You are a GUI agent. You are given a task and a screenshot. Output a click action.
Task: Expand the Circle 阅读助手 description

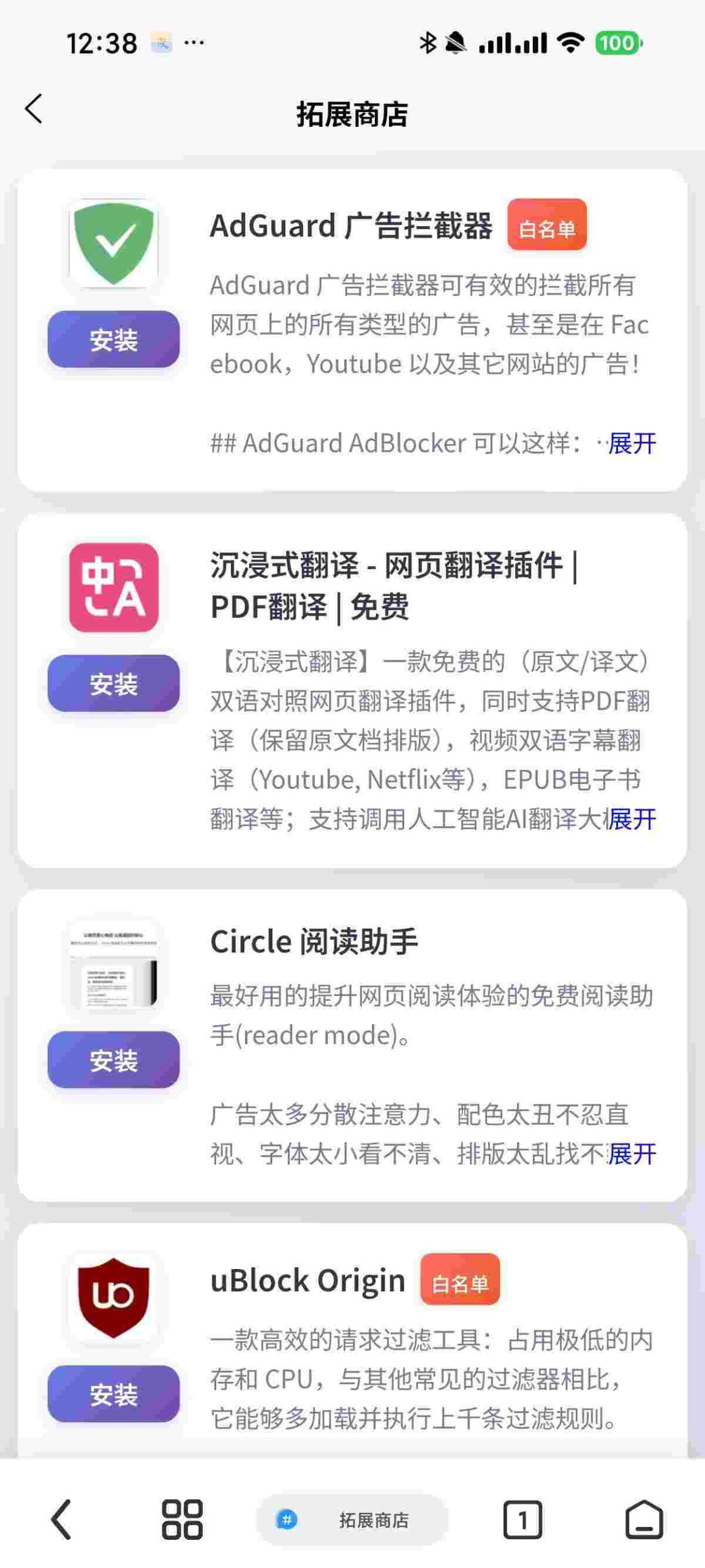631,1153
